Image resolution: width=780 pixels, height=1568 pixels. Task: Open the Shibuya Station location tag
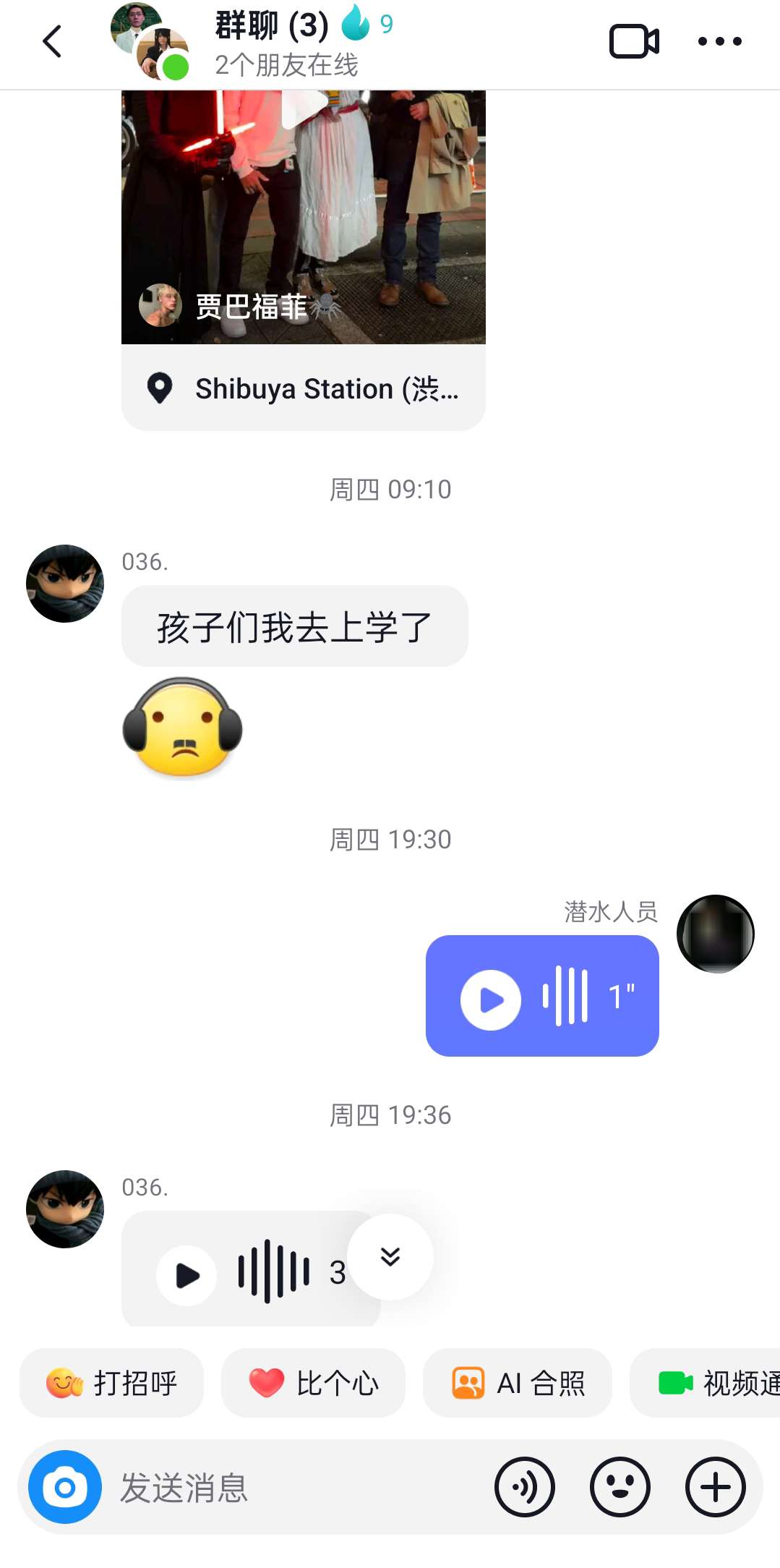click(303, 388)
